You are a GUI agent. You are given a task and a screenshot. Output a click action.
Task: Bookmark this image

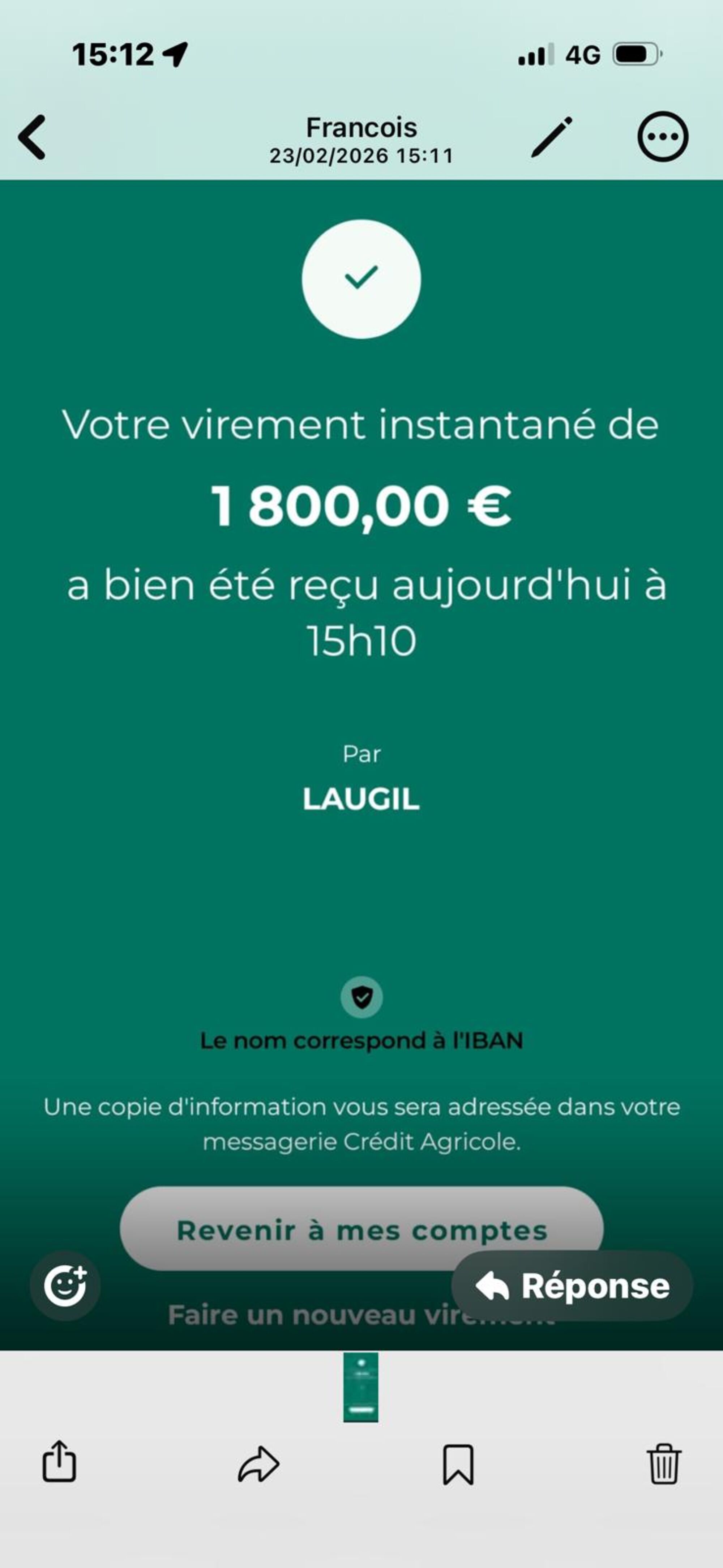[458, 1464]
